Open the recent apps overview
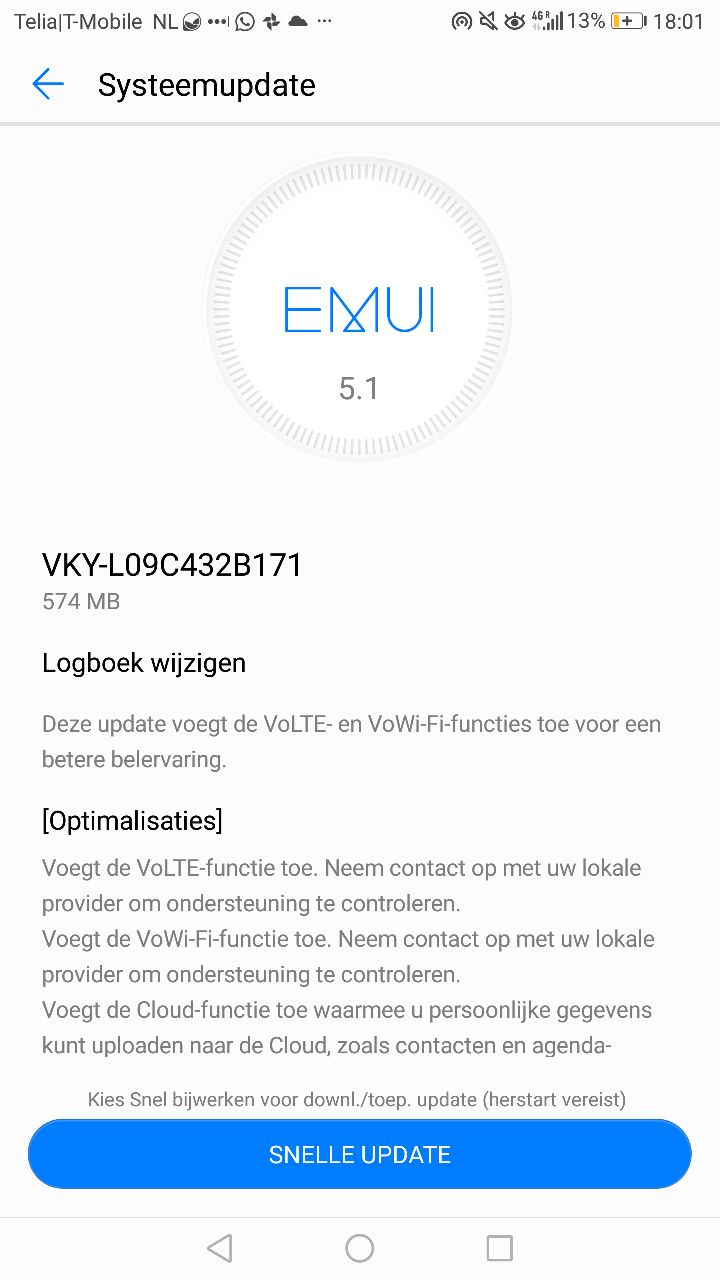 click(499, 1248)
